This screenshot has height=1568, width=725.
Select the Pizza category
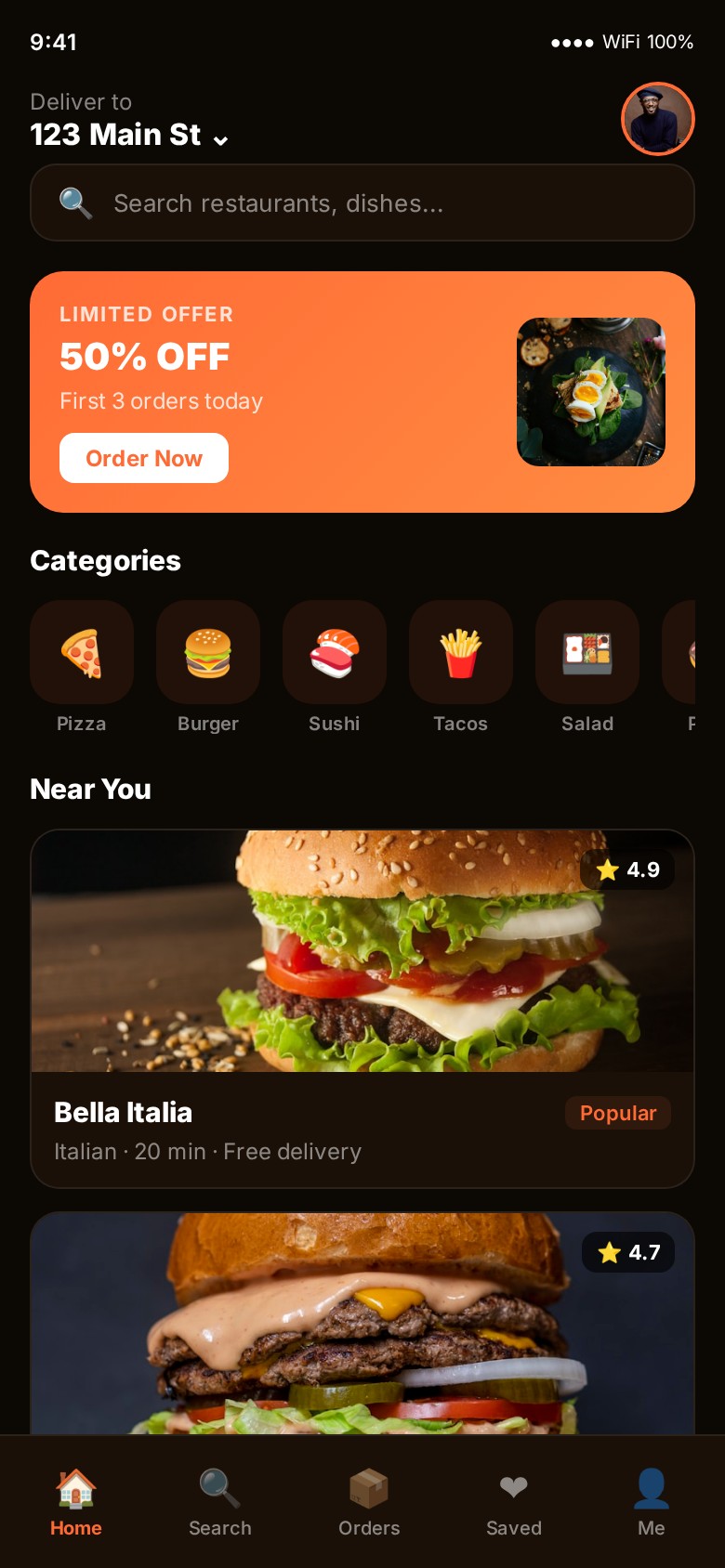coord(82,653)
